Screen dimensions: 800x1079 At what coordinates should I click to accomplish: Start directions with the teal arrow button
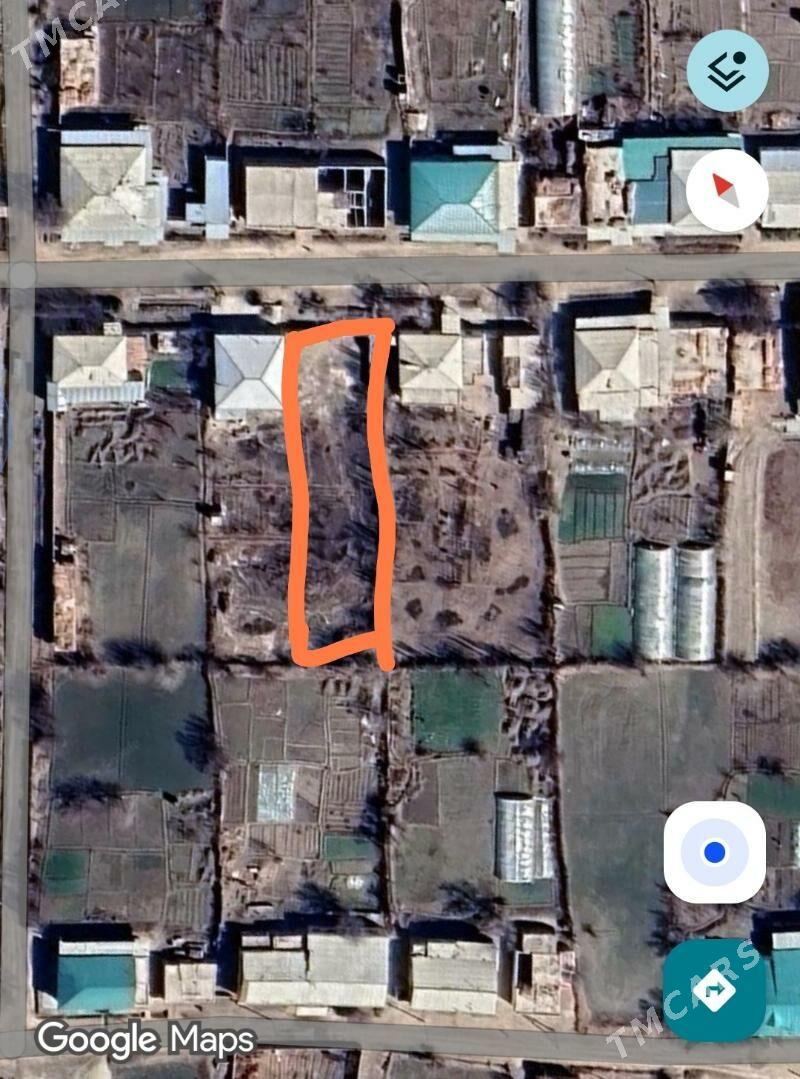click(714, 989)
